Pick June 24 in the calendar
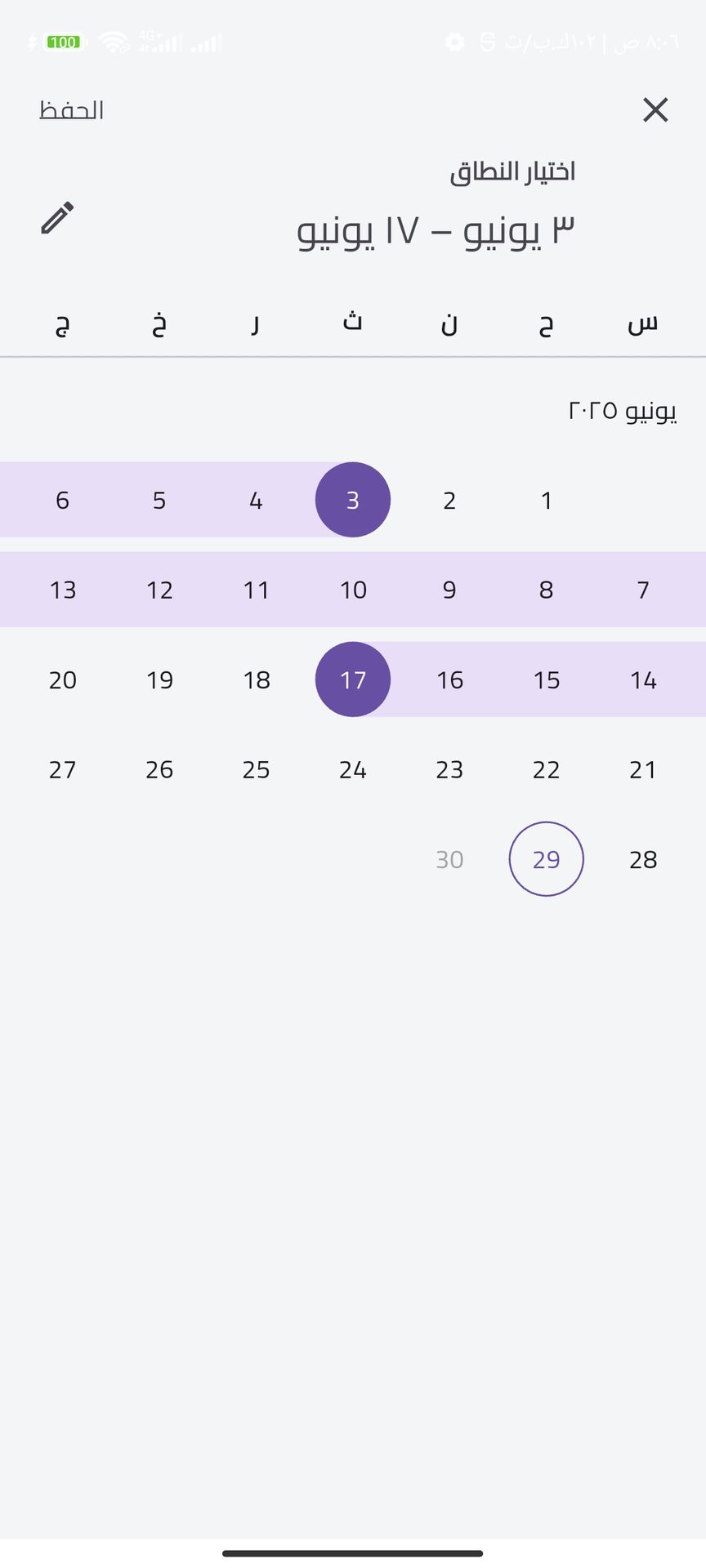This screenshot has width=706, height=1568. [353, 769]
